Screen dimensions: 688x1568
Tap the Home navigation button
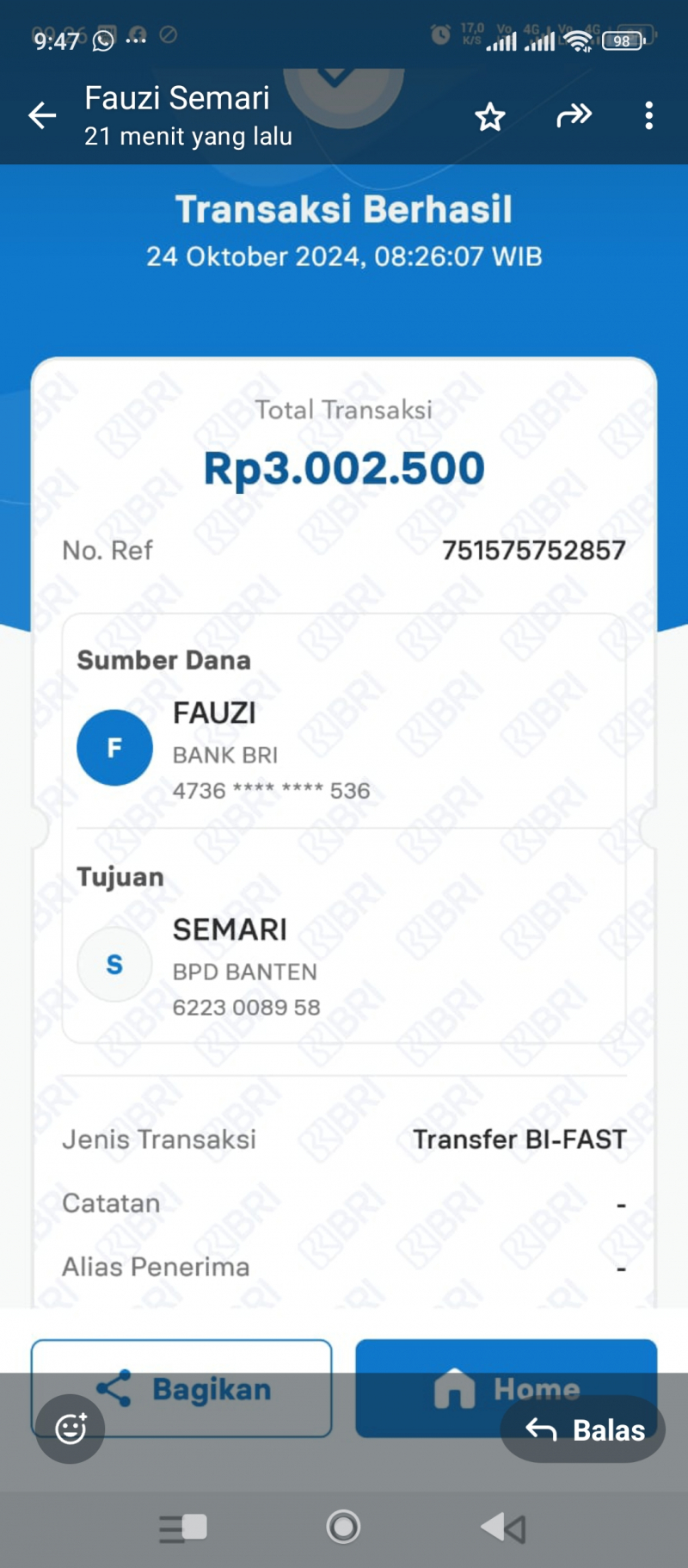pos(505,1388)
